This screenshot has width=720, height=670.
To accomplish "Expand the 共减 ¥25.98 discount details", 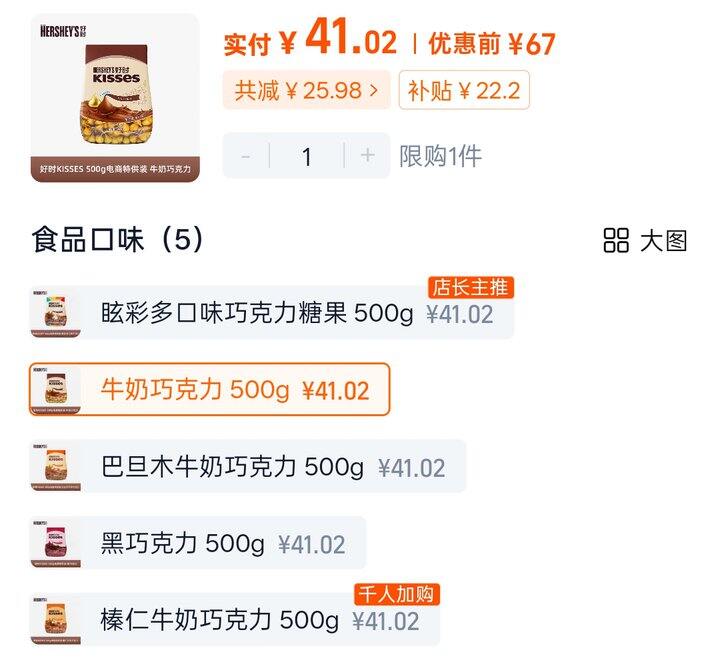I will [306, 91].
